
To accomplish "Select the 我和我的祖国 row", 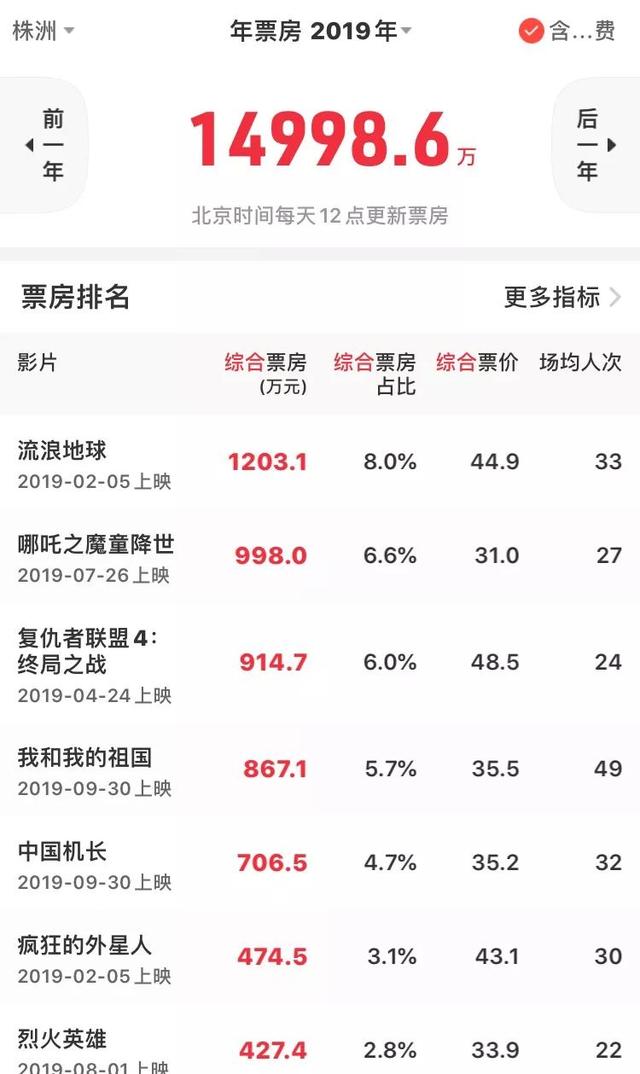I will 320,769.
